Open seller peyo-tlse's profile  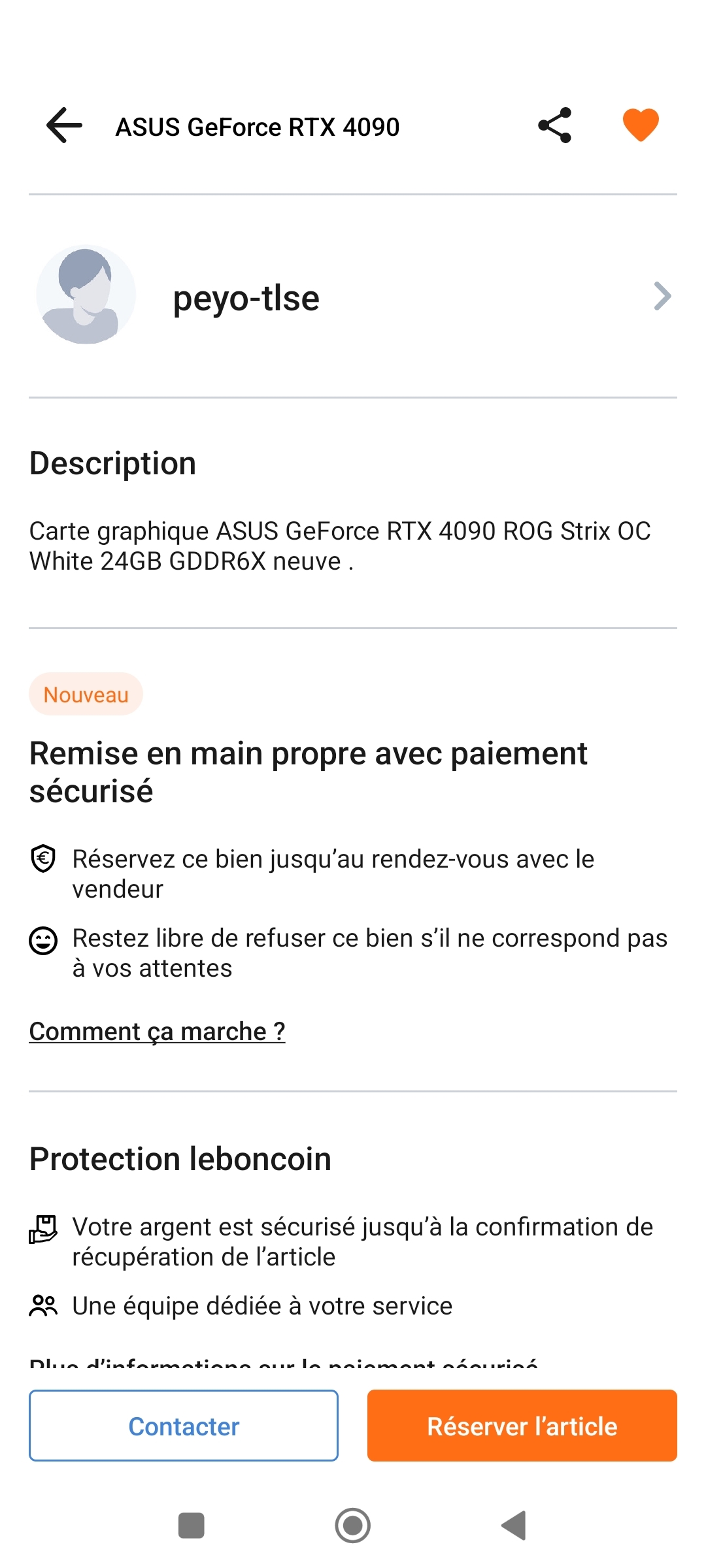(x=353, y=297)
